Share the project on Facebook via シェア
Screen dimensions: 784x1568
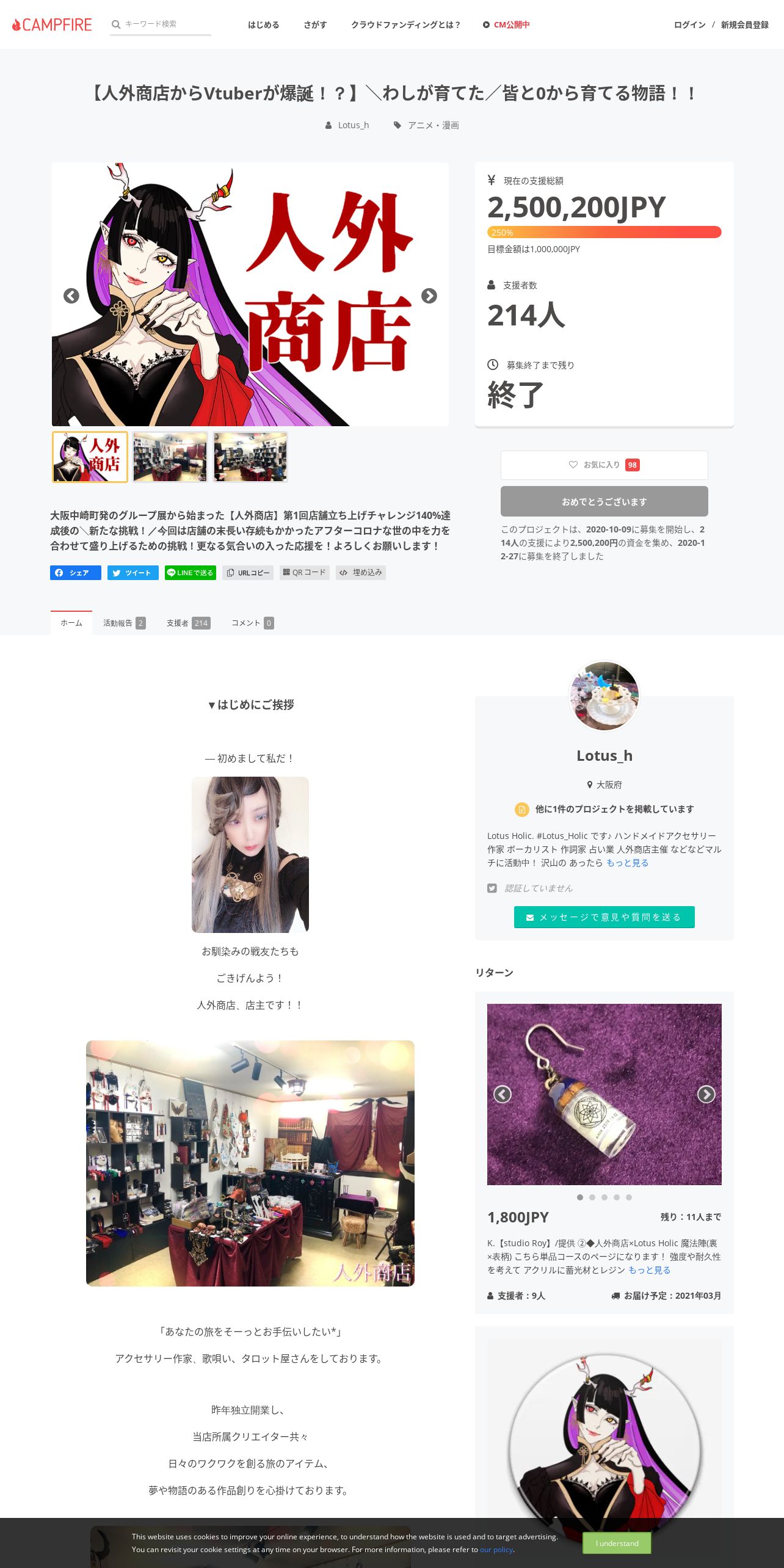pyautogui.click(x=76, y=573)
